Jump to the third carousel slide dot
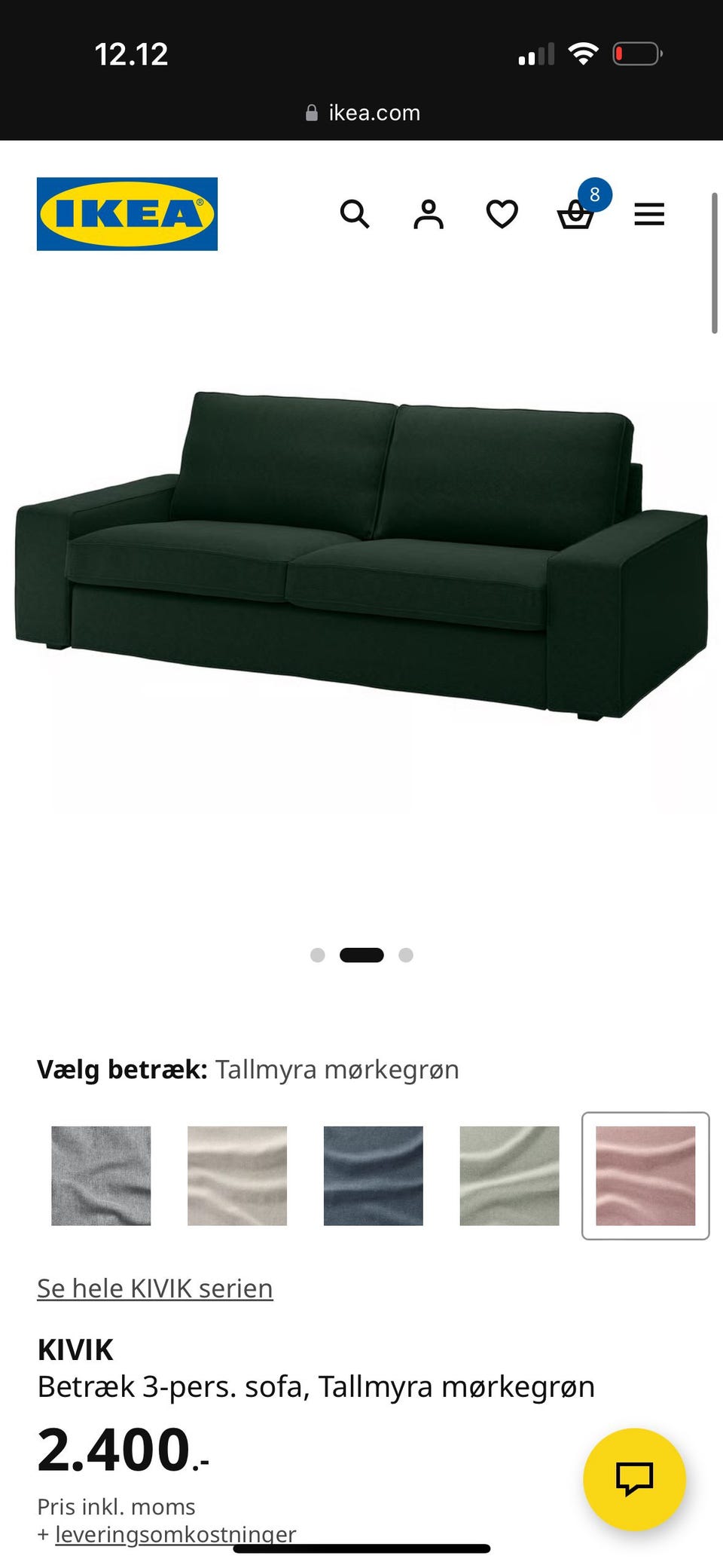Viewport: 723px width, 1568px height. tap(407, 954)
